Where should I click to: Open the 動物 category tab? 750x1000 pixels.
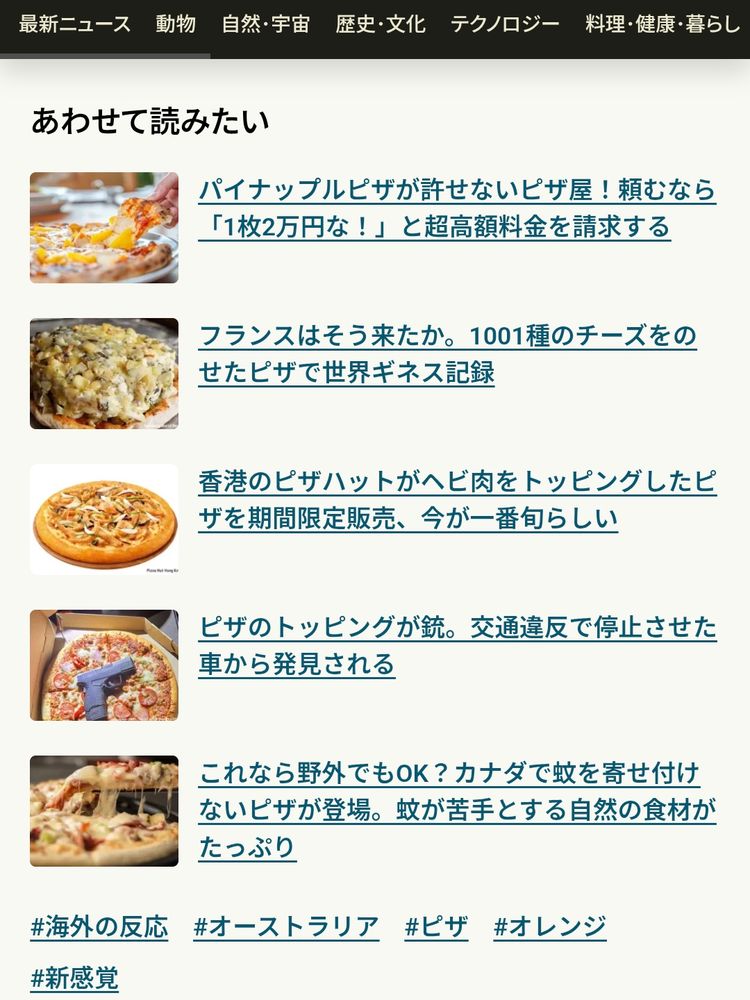coord(176,24)
